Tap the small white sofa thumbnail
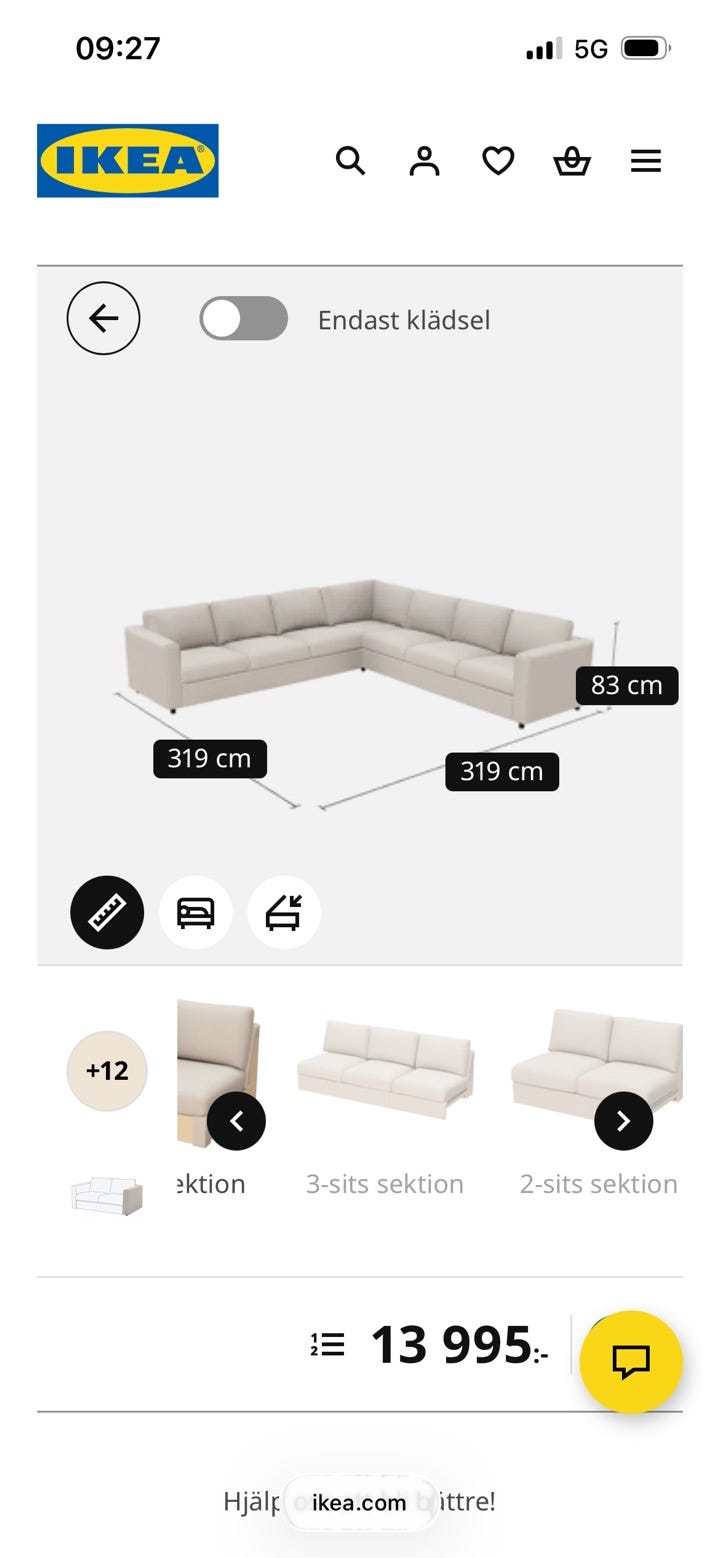Image resolution: width=720 pixels, height=1558 pixels. (107, 1195)
